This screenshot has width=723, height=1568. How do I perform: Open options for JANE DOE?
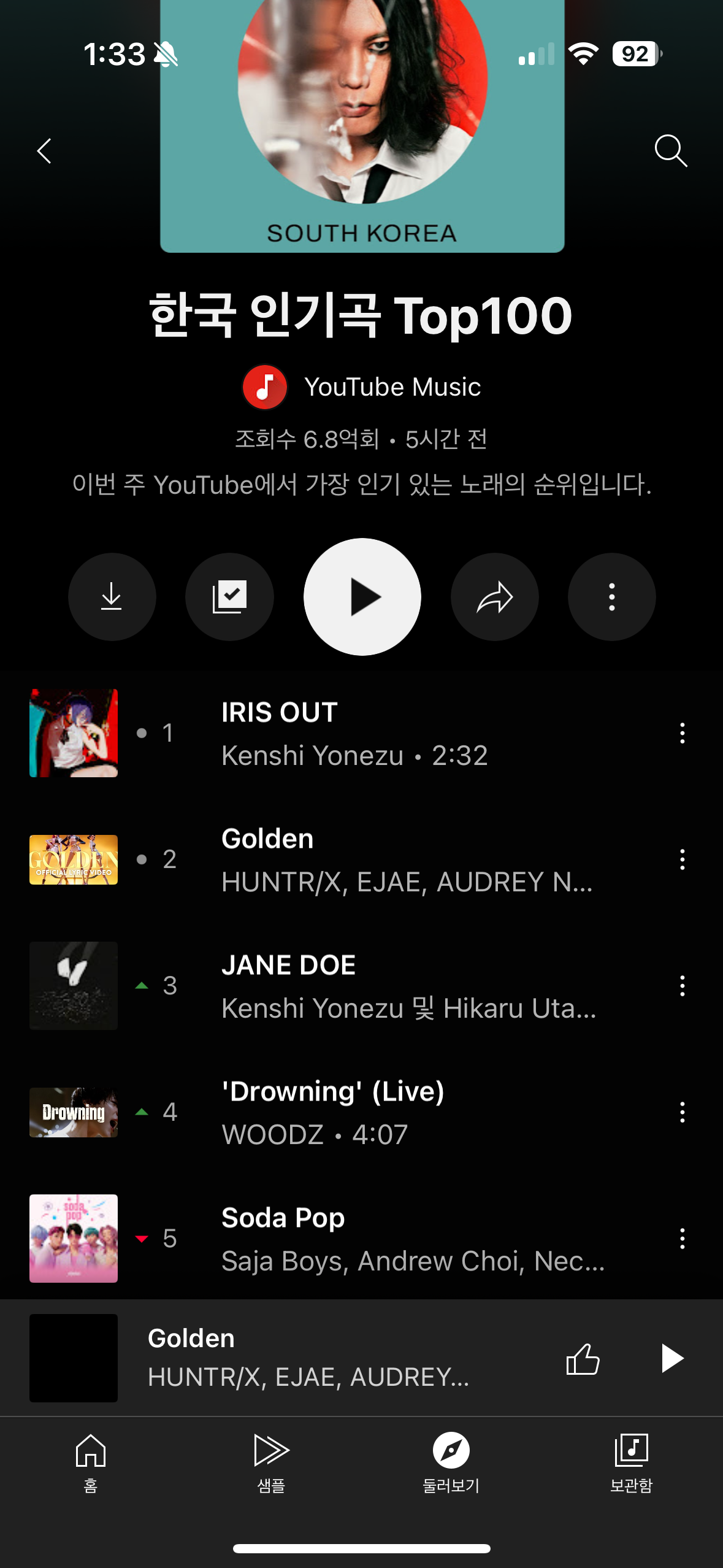tap(682, 986)
